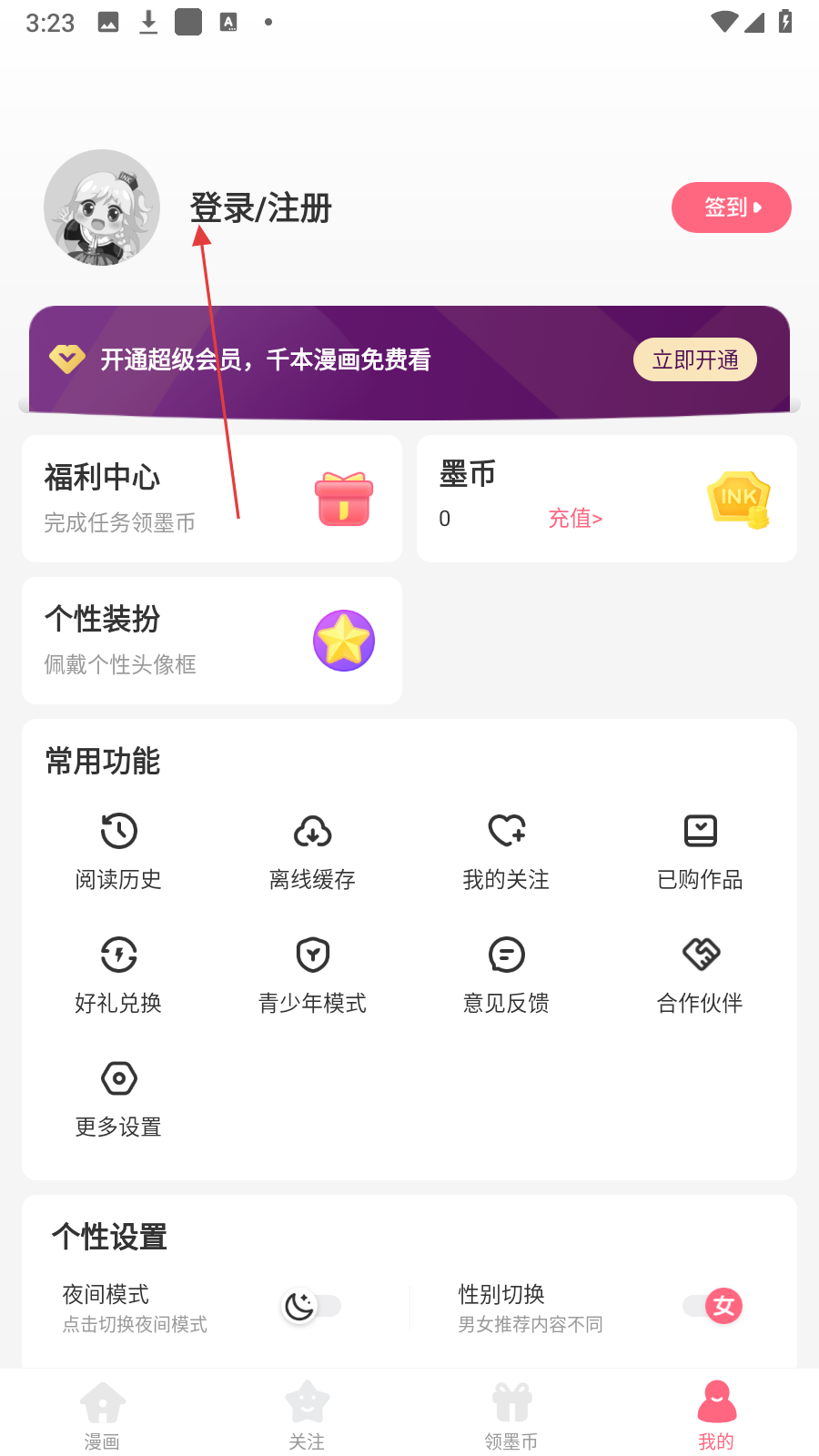
Task: Open 更多设置 more settings
Action: pyautogui.click(x=118, y=1098)
